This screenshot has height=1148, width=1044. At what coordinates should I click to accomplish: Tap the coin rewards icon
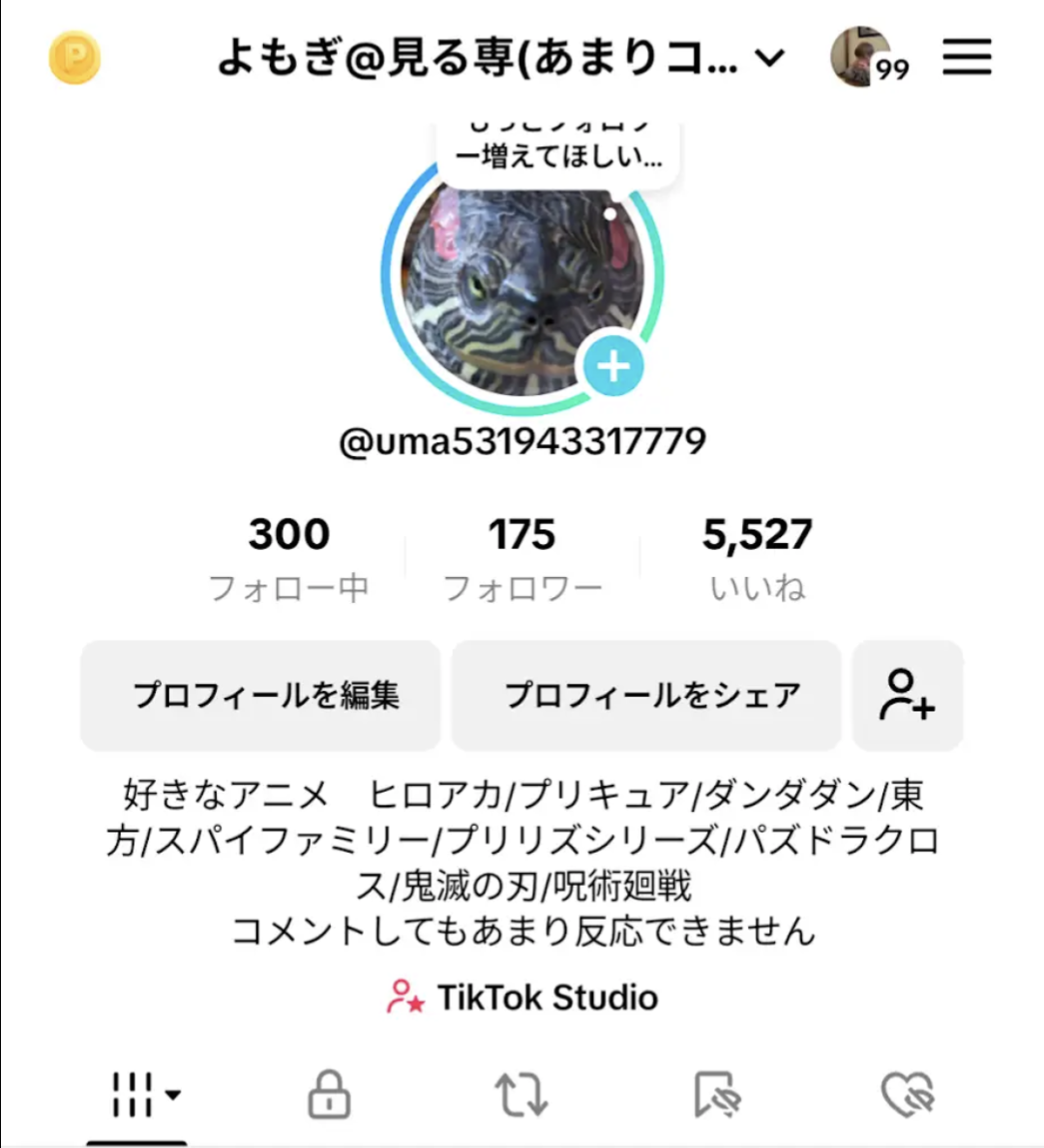tap(74, 58)
